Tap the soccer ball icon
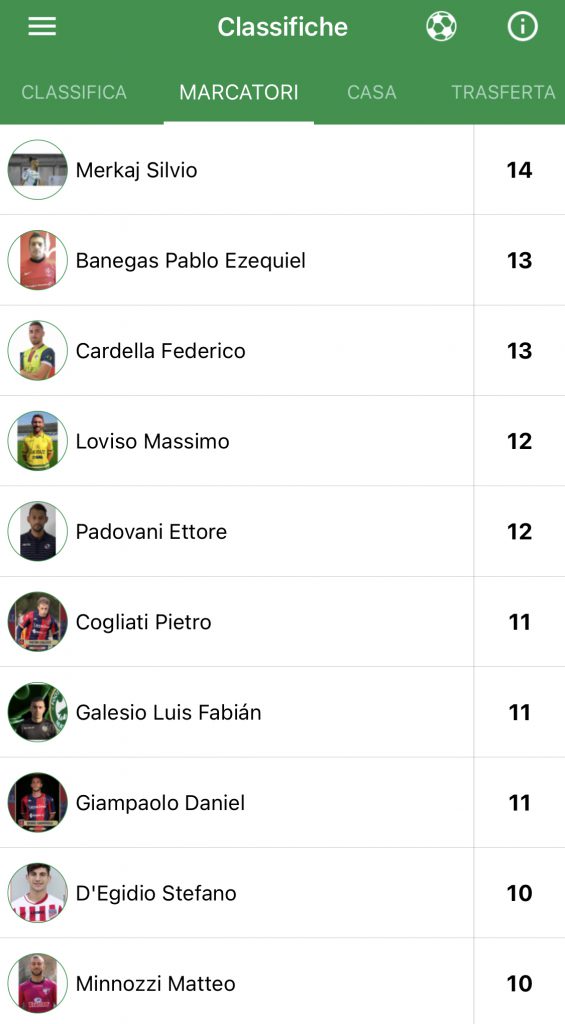565x1024 pixels. click(x=441, y=27)
